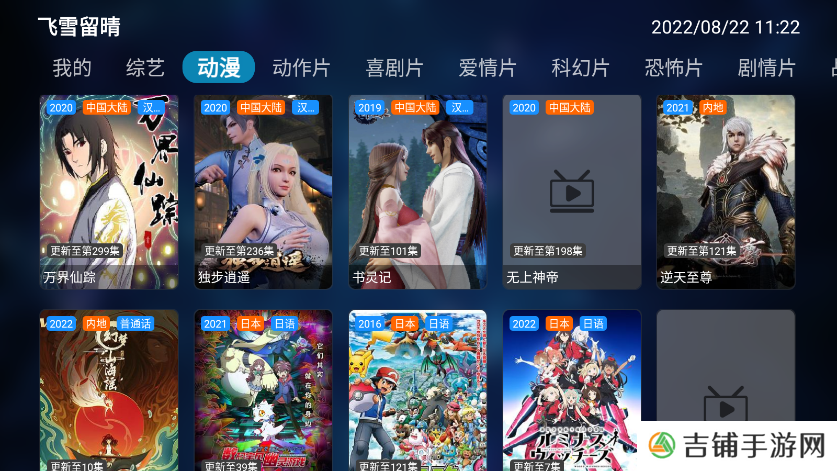Open the 爱情片 category

tap(487, 68)
